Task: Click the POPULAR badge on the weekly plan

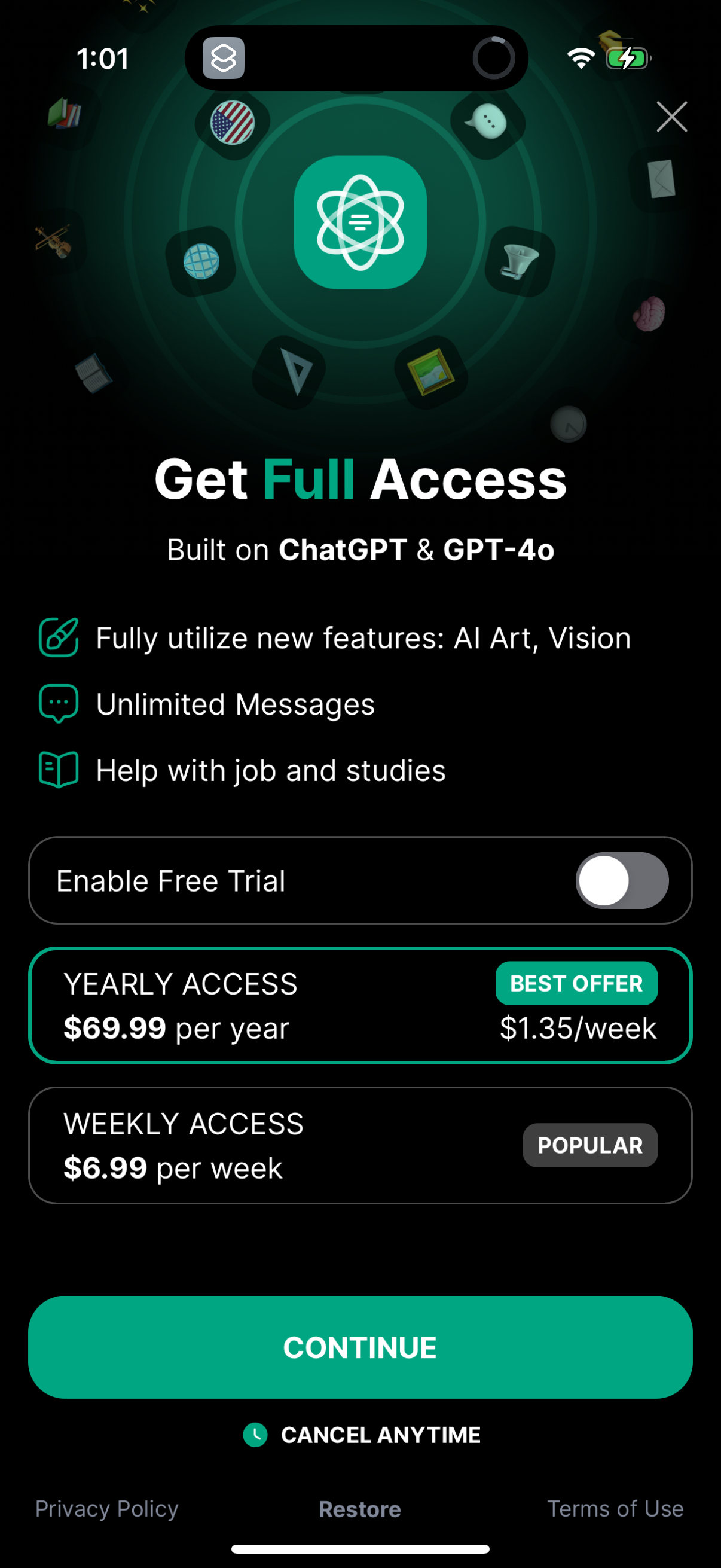Action: 589,1145
